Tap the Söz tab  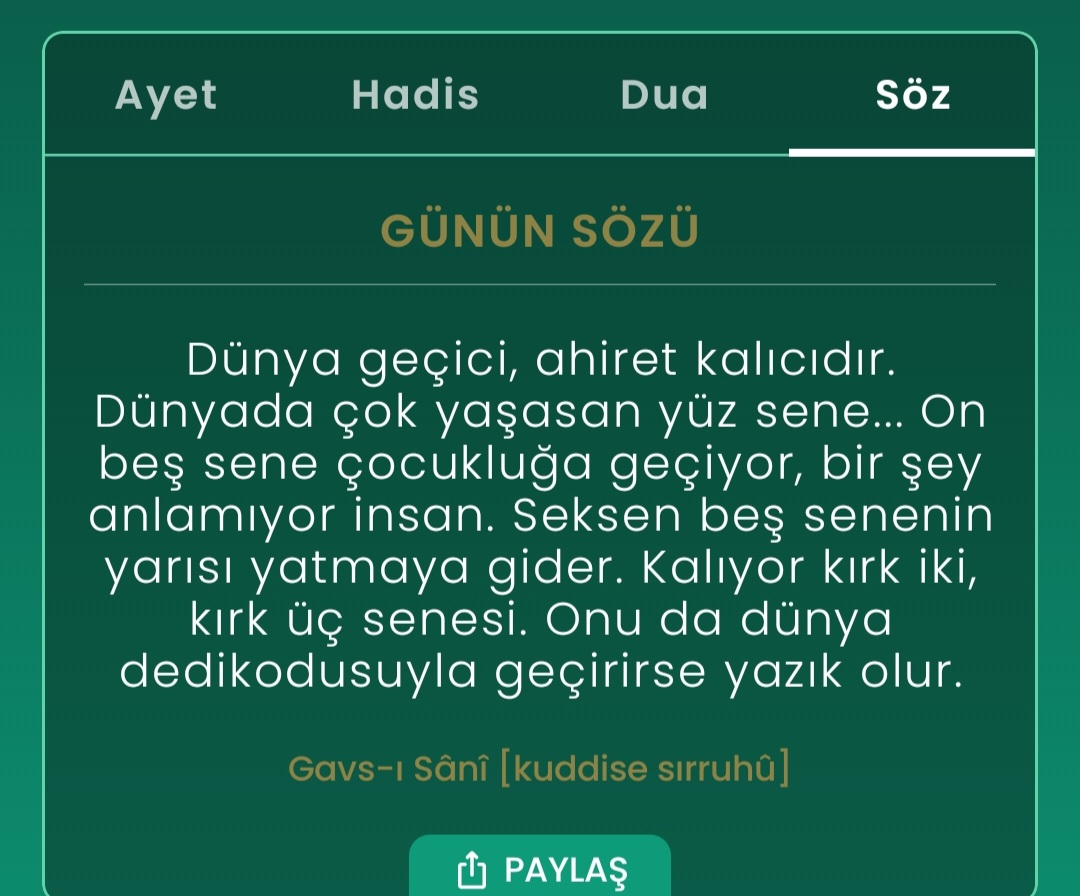click(x=912, y=95)
